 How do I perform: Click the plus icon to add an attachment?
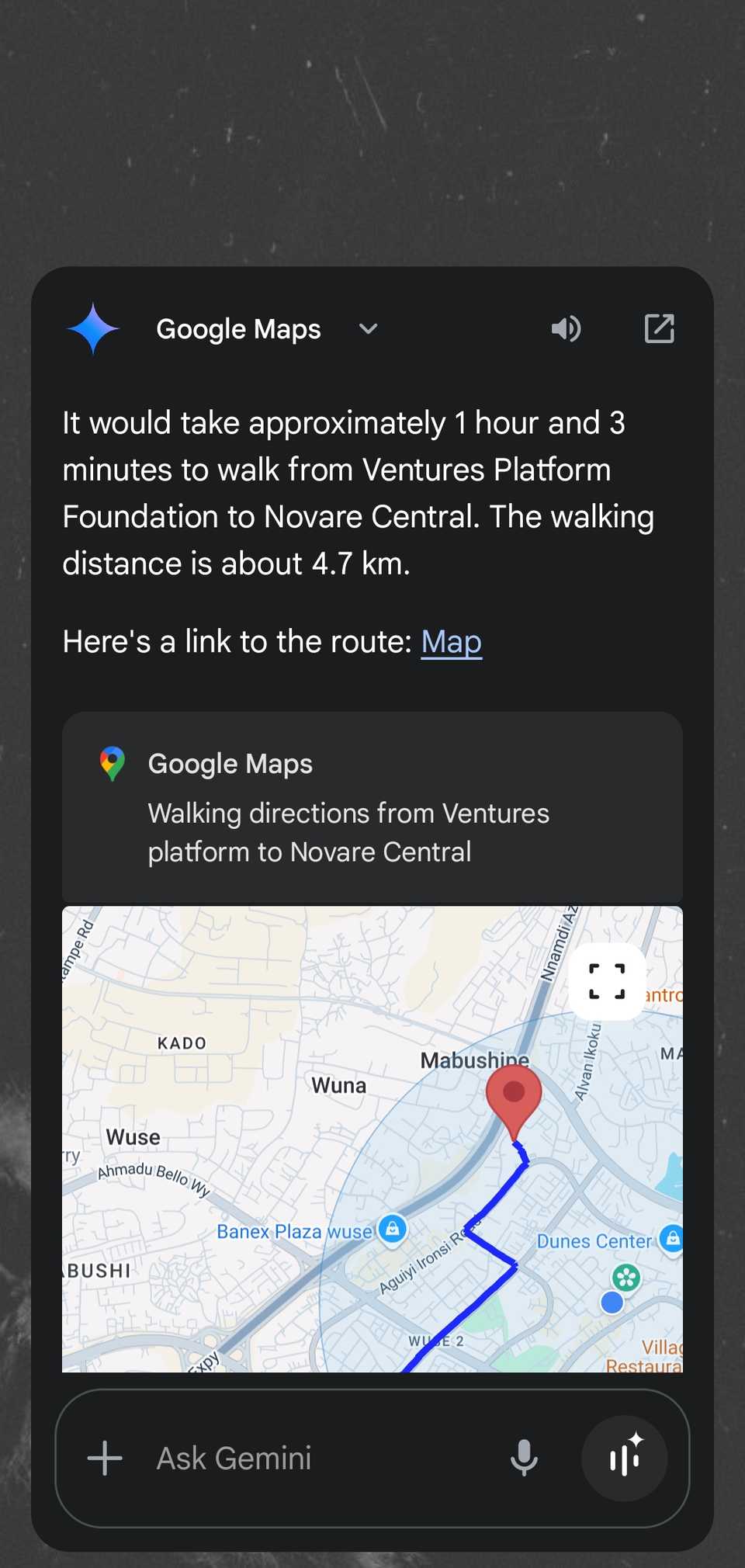coord(104,1458)
